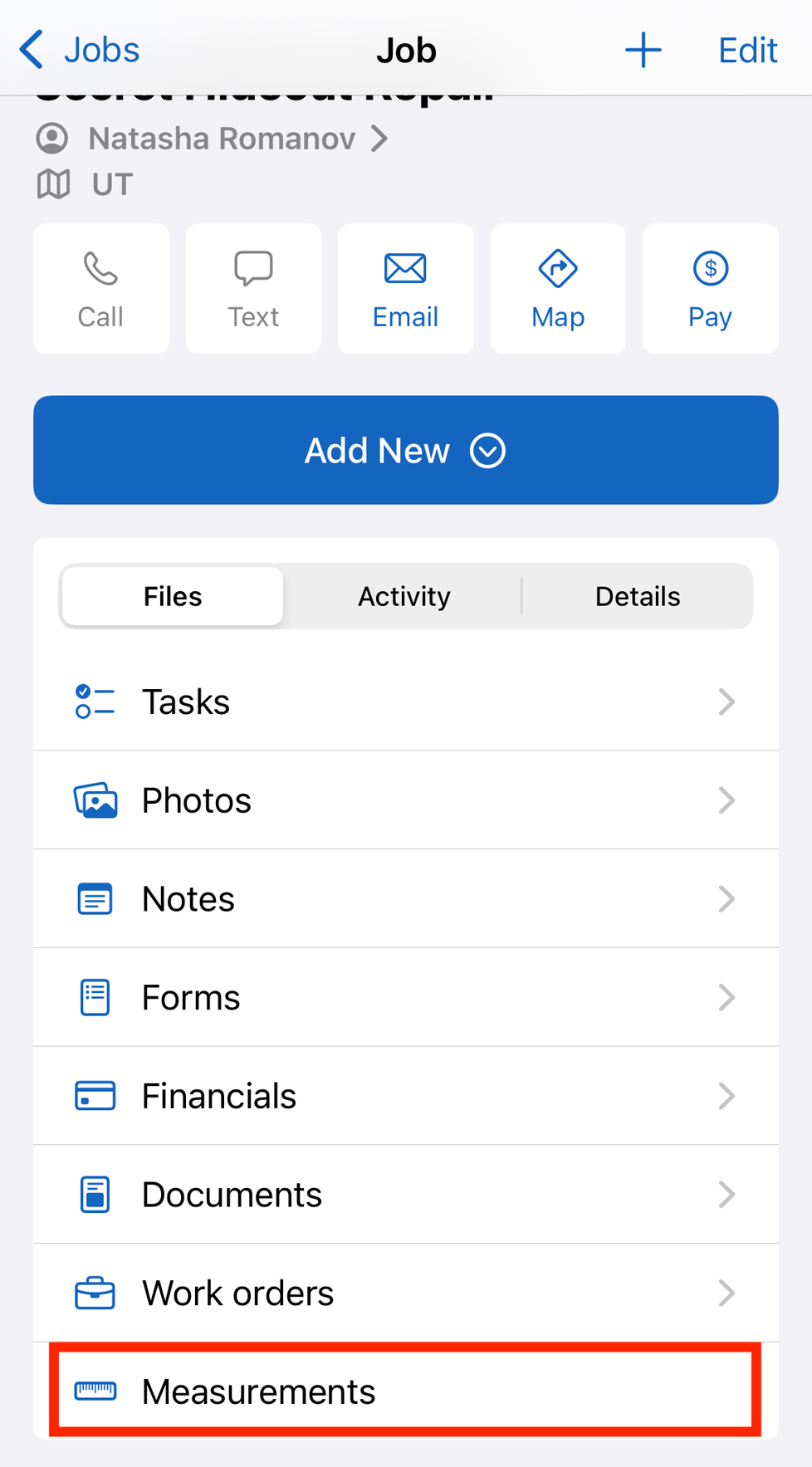Image resolution: width=812 pixels, height=1467 pixels.
Task: Go back to the Jobs list
Action: pos(77,49)
